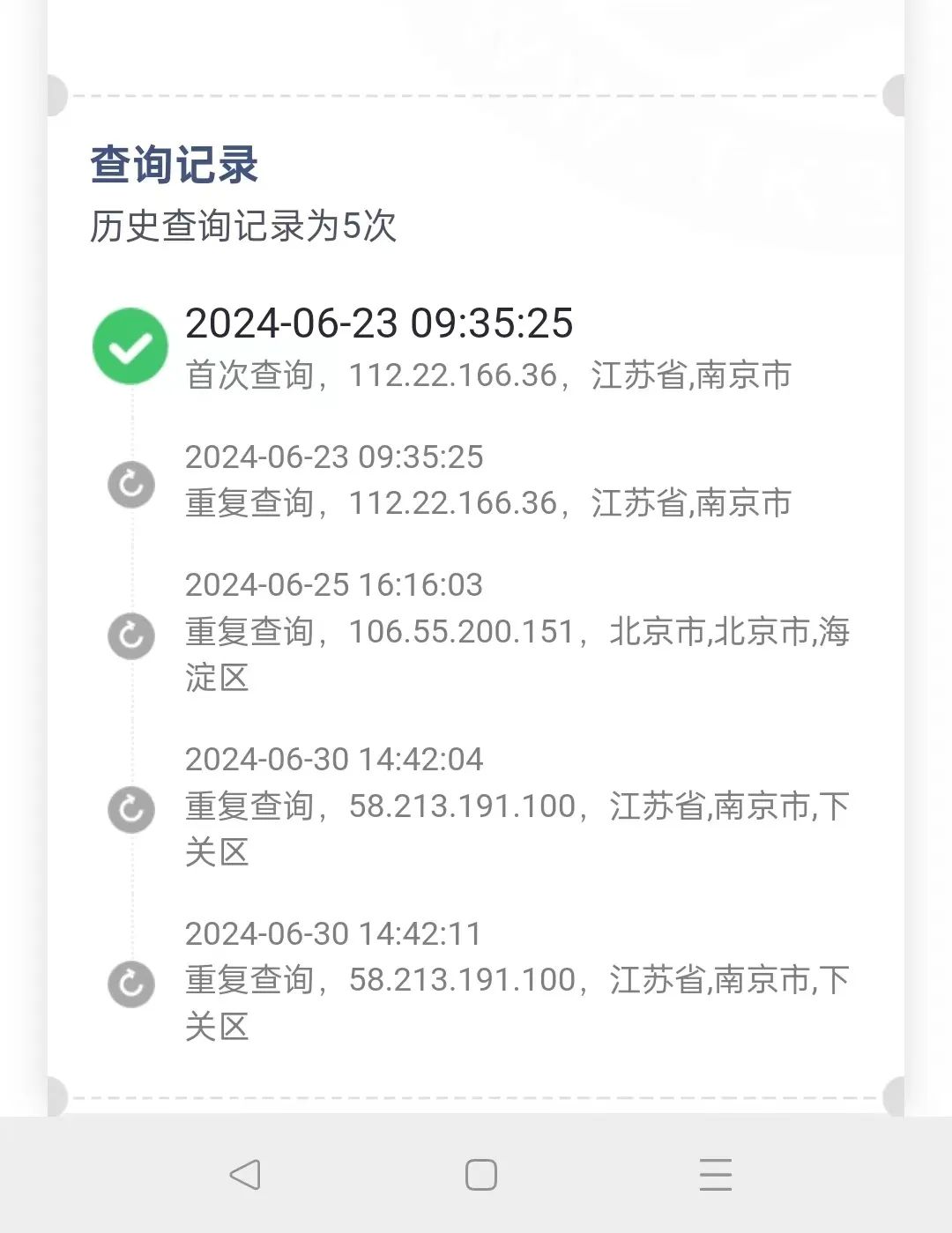
Task: Open the recent apps menu
Action: (715, 1174)
